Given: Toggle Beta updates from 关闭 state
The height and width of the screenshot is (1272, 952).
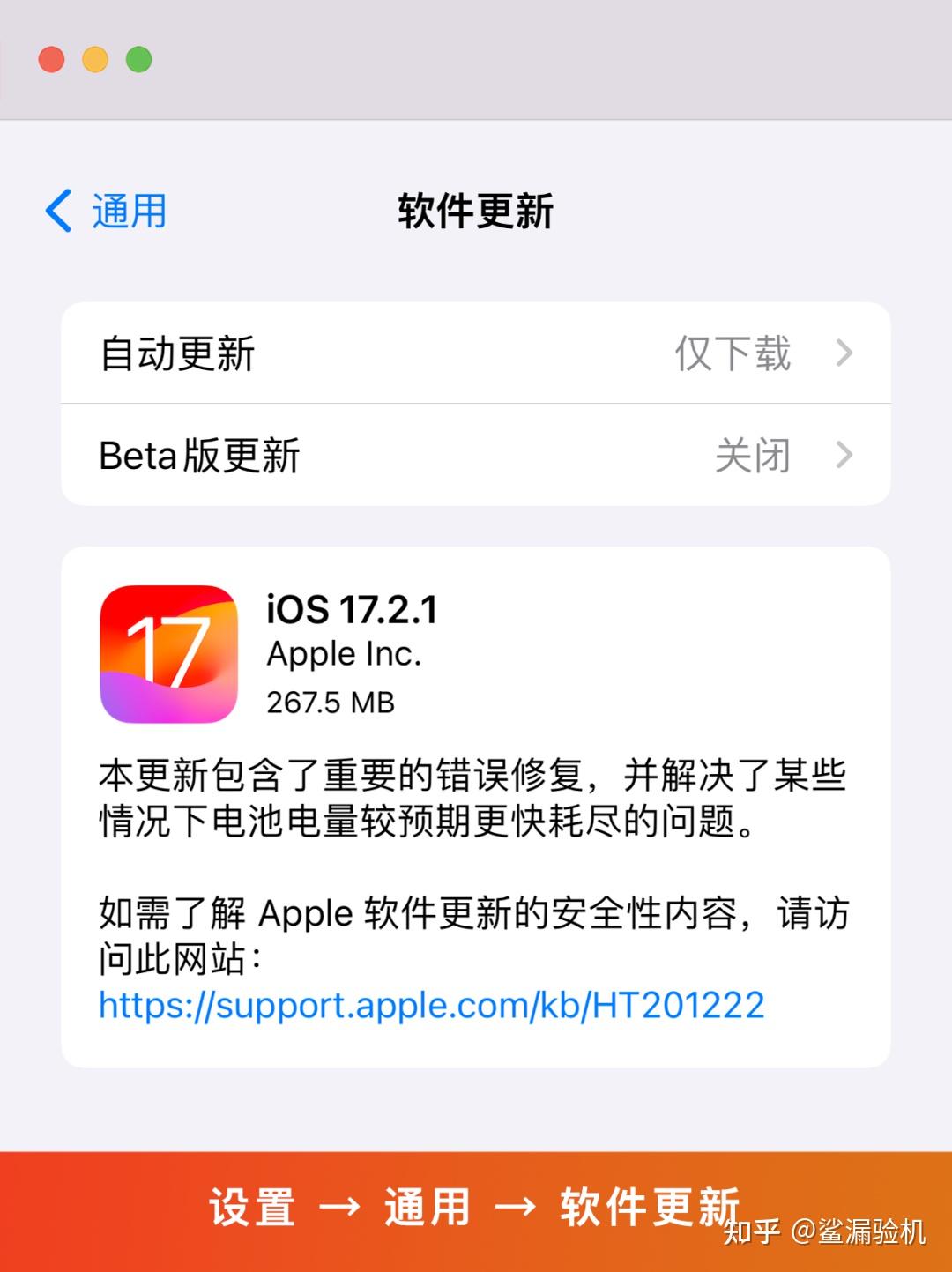Looking at the screenshot, I should pos(476,456).
